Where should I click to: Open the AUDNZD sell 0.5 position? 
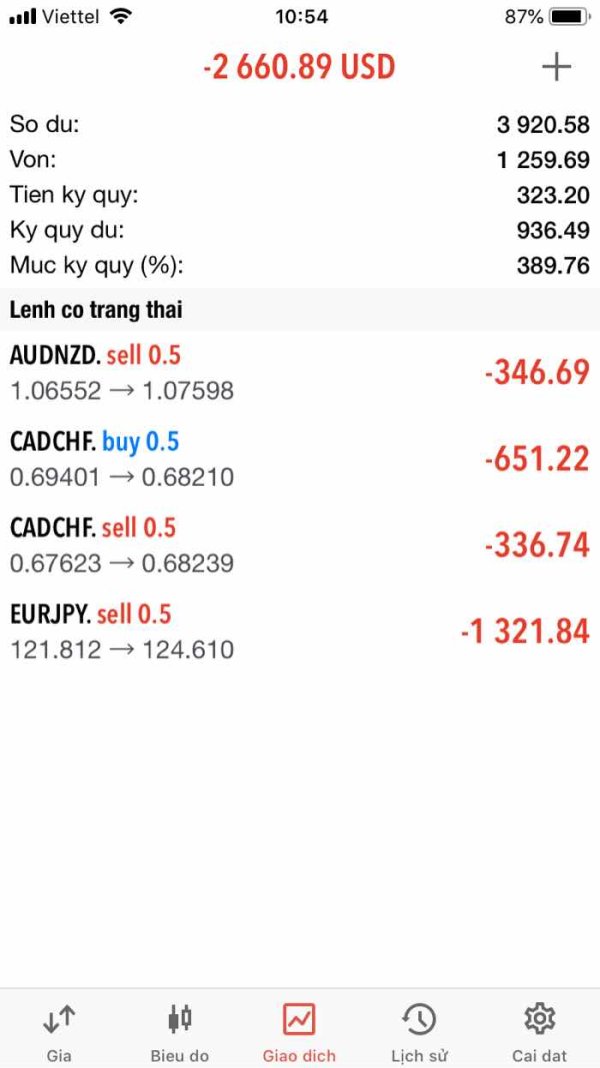pos(300,373)
